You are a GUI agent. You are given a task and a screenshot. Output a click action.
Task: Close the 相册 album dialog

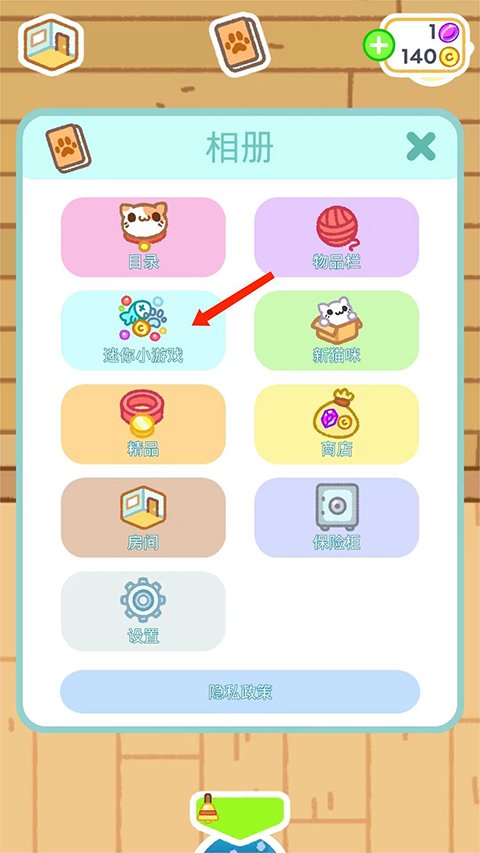click(421, 146)
